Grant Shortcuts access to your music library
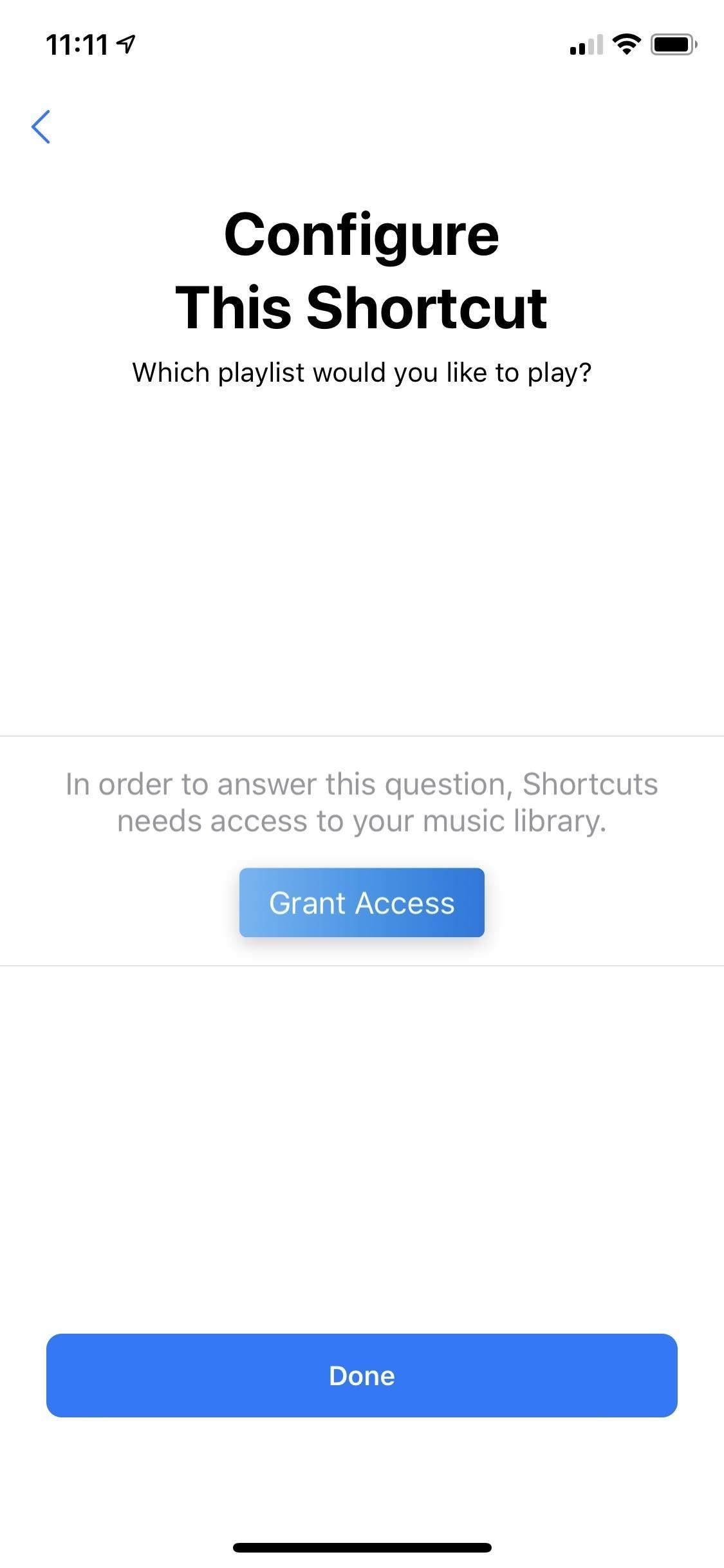This screenshot has height=1568, width=724. coord(361,902)
